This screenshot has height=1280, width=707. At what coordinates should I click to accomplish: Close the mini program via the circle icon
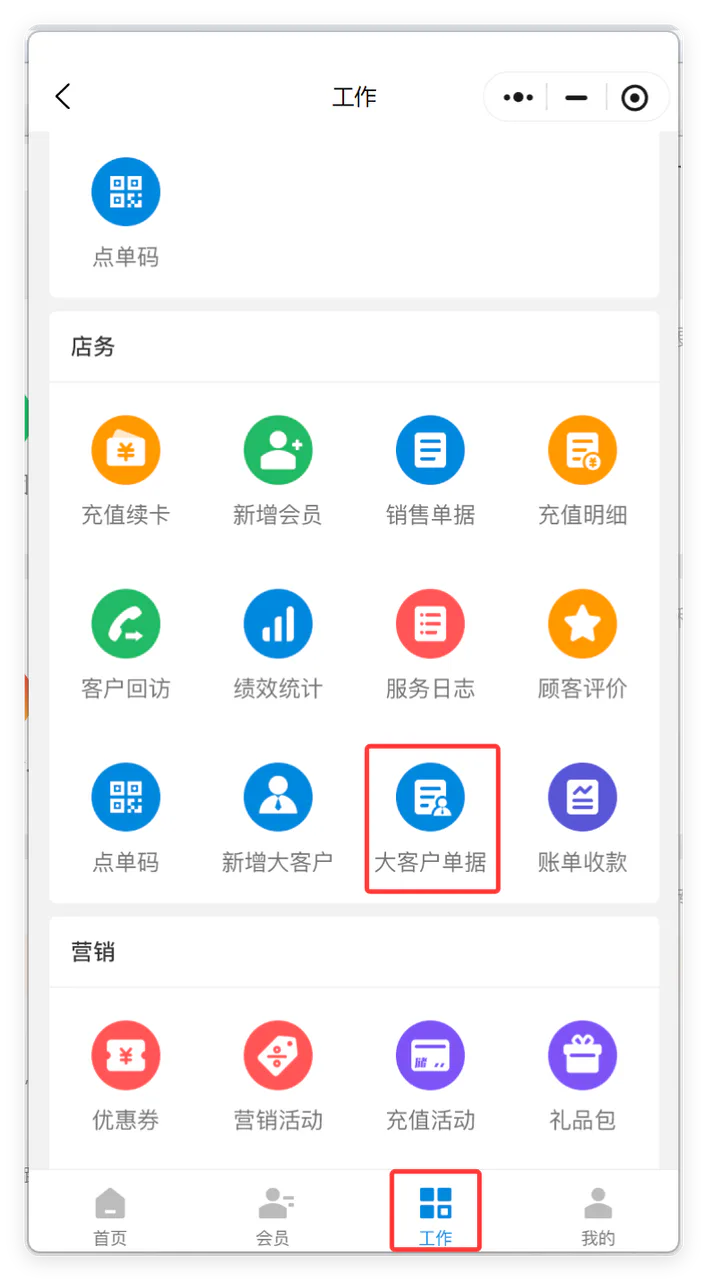[634, 97]
